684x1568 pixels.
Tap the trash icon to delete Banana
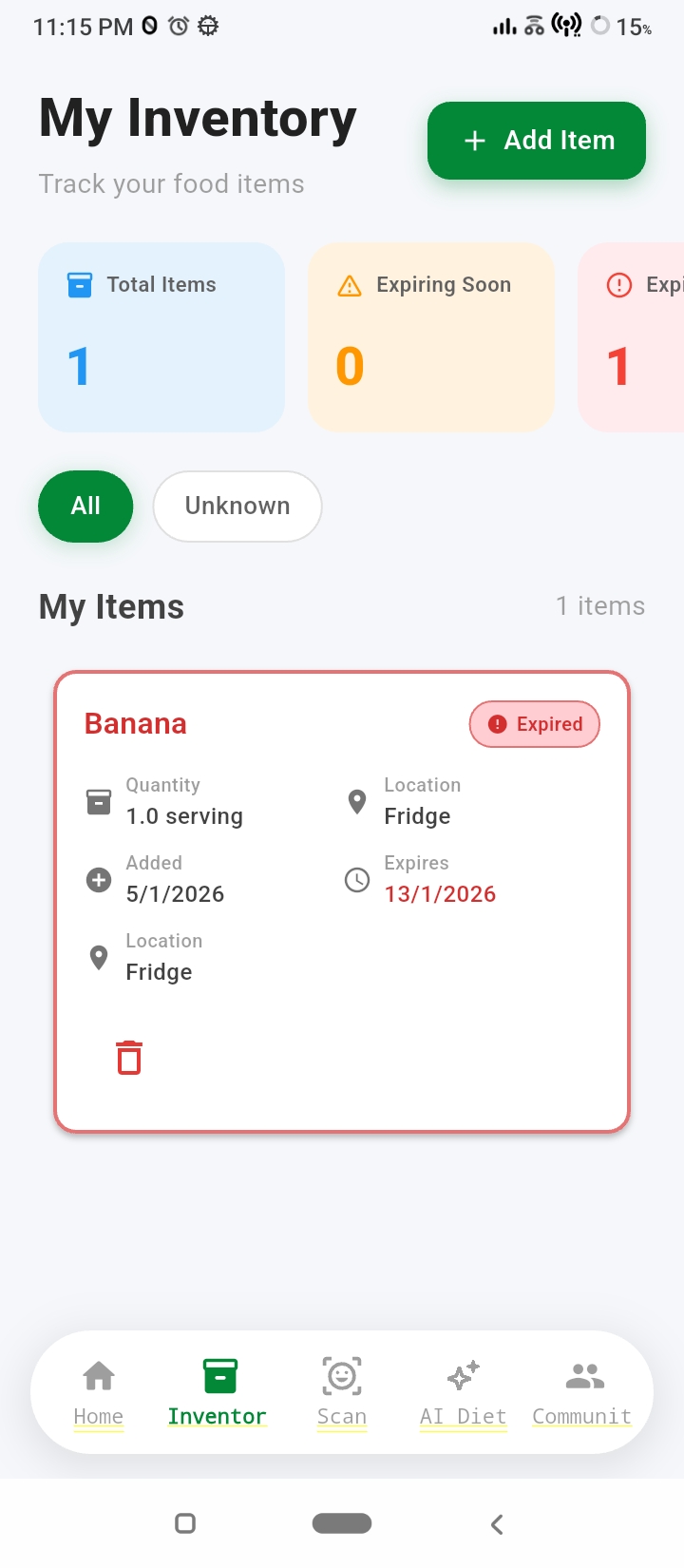(128, 1057)
